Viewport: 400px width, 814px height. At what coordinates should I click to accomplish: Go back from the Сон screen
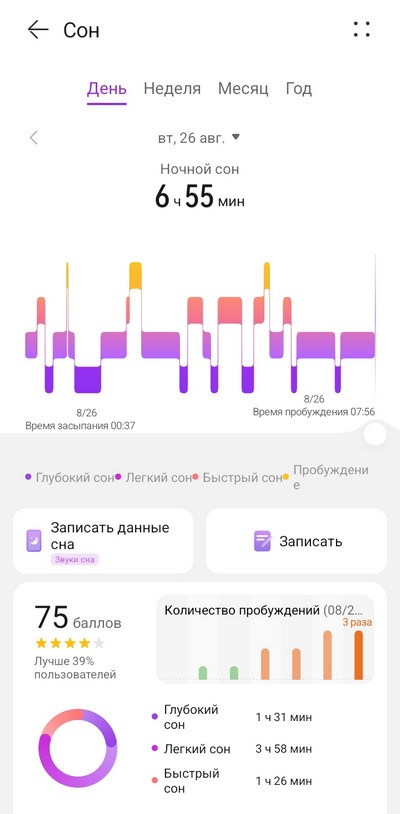click(38, 30)
